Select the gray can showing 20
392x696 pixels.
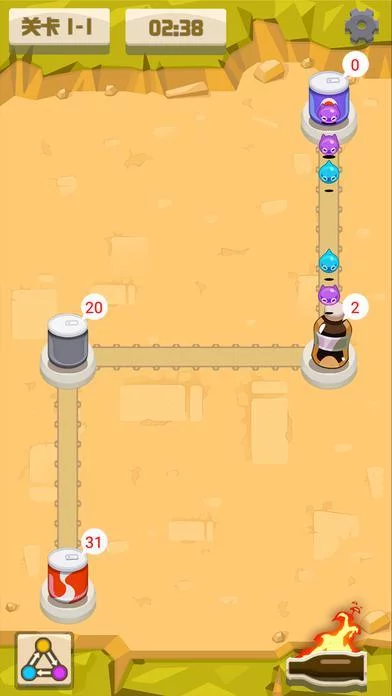67,341
